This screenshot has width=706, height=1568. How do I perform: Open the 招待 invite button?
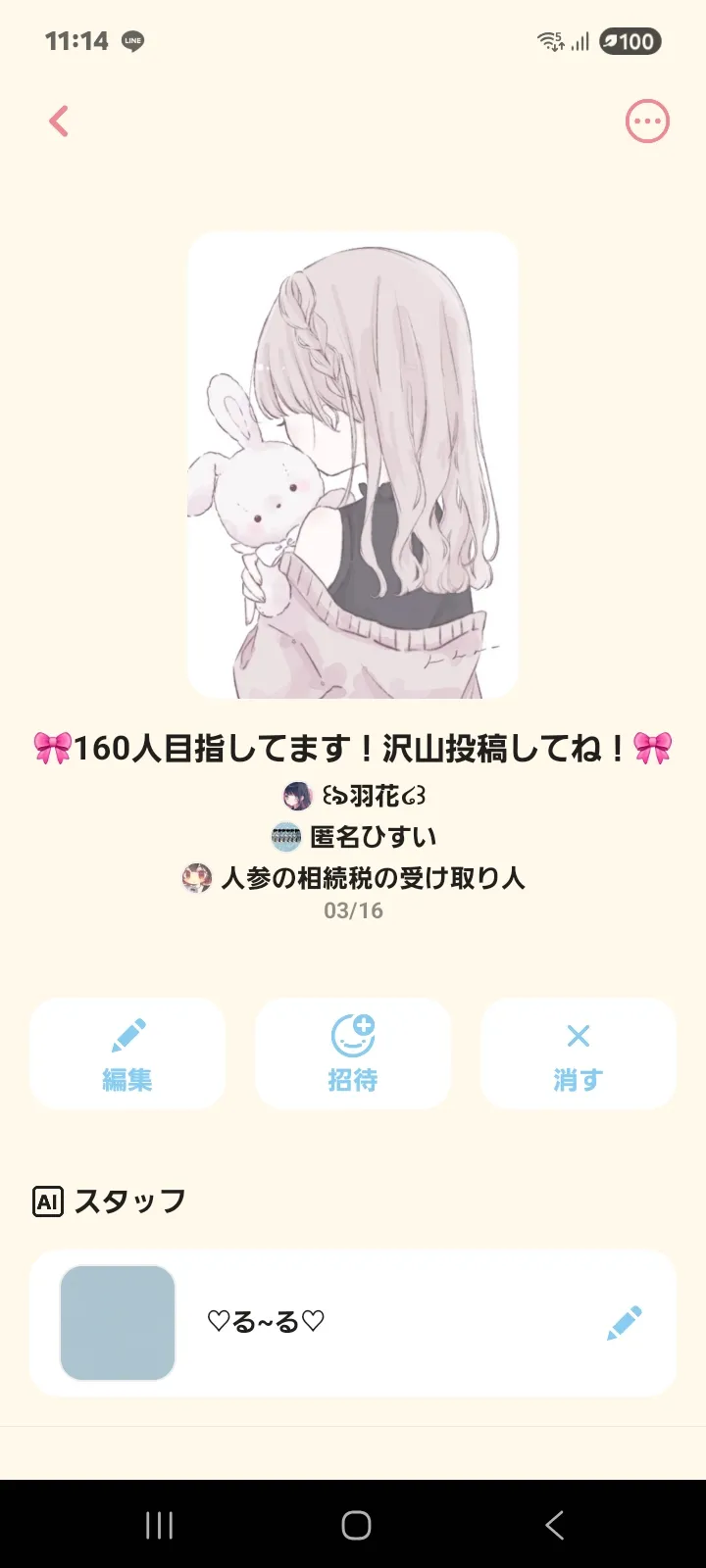pos(353,1053)
